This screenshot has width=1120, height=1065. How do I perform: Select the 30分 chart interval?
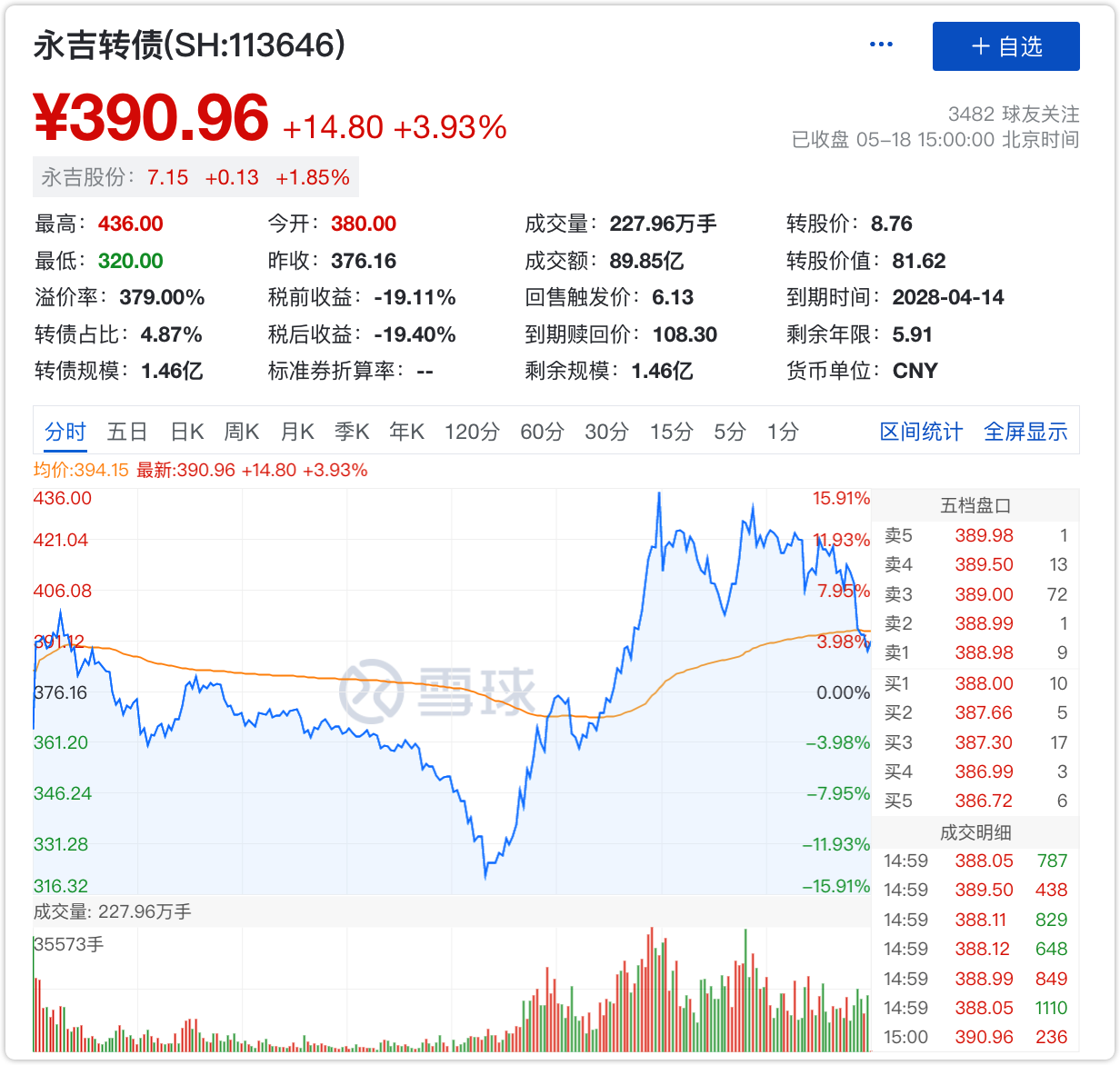606,432
